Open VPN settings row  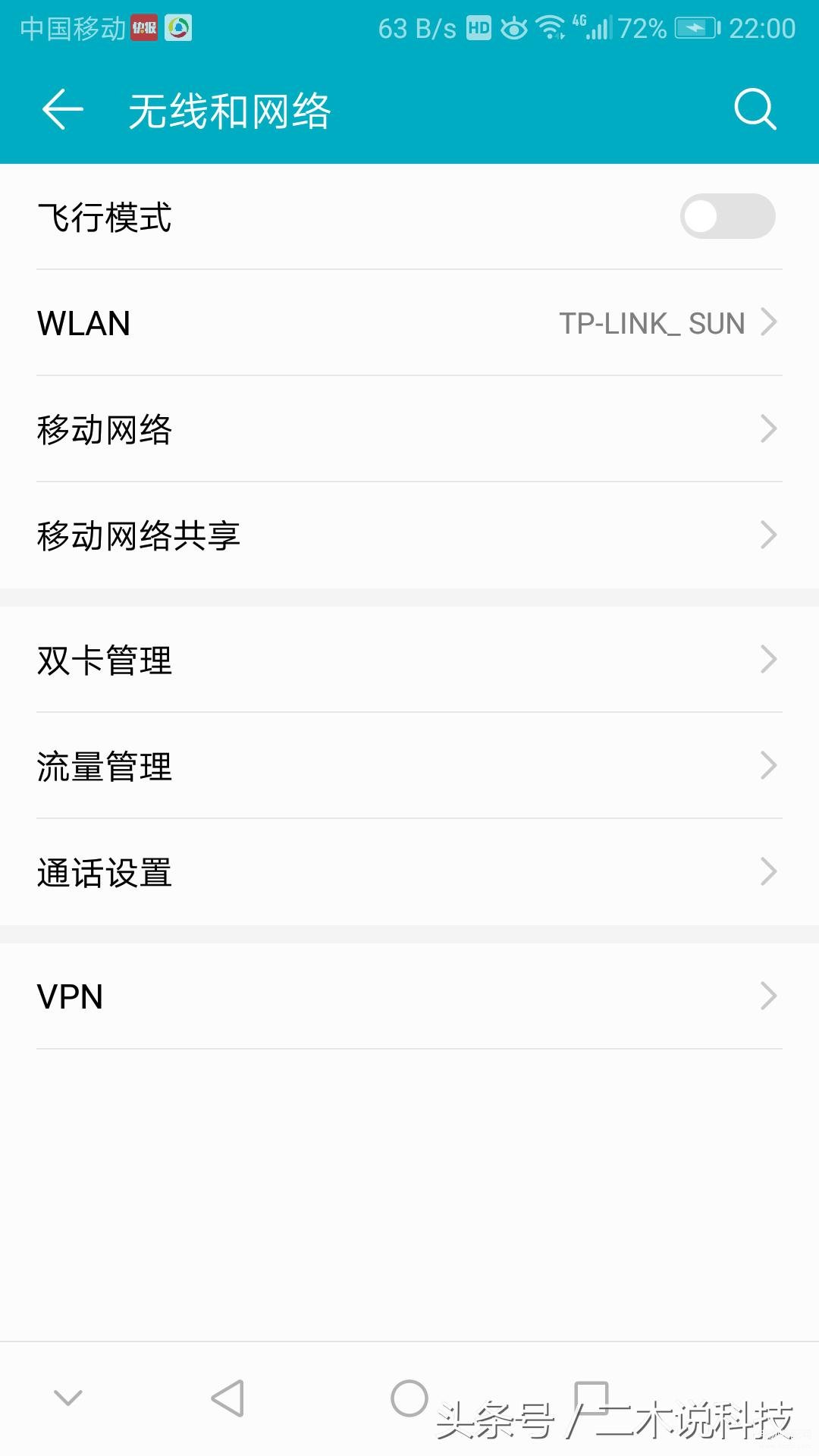[409, 996]
